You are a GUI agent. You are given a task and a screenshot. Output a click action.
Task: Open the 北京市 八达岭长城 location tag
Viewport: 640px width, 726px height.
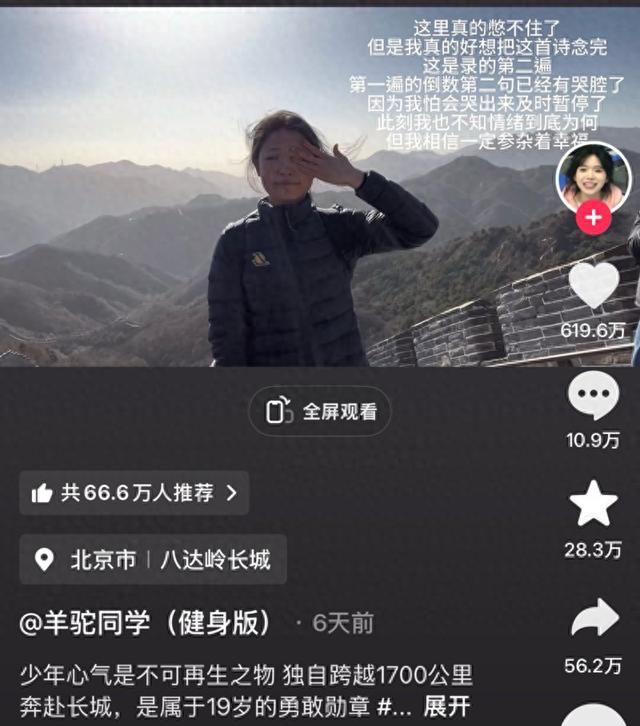pyautogui.click(x=153, y=560)
